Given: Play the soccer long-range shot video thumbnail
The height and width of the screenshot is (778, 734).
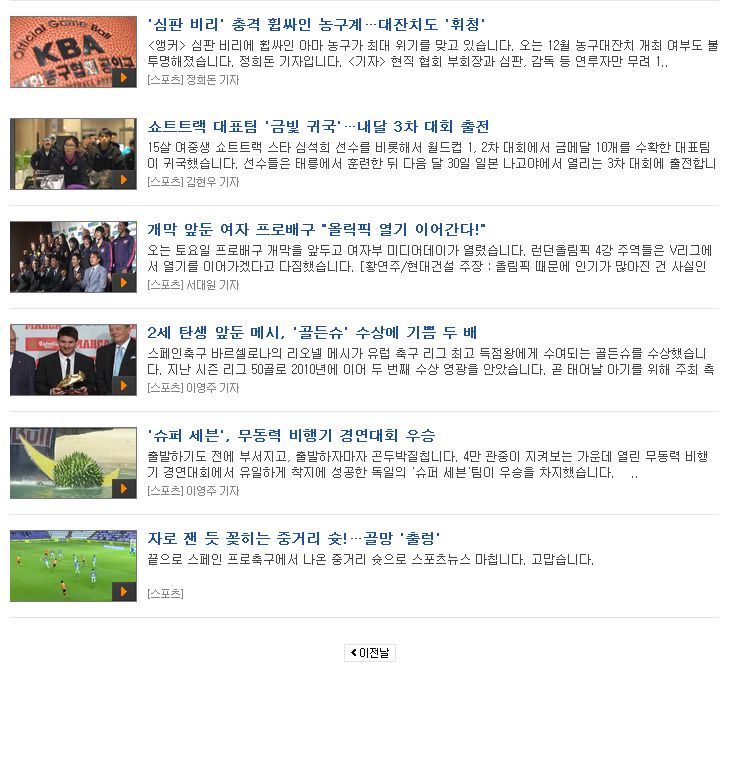Looking at the screenshot, I should (73, 566).
